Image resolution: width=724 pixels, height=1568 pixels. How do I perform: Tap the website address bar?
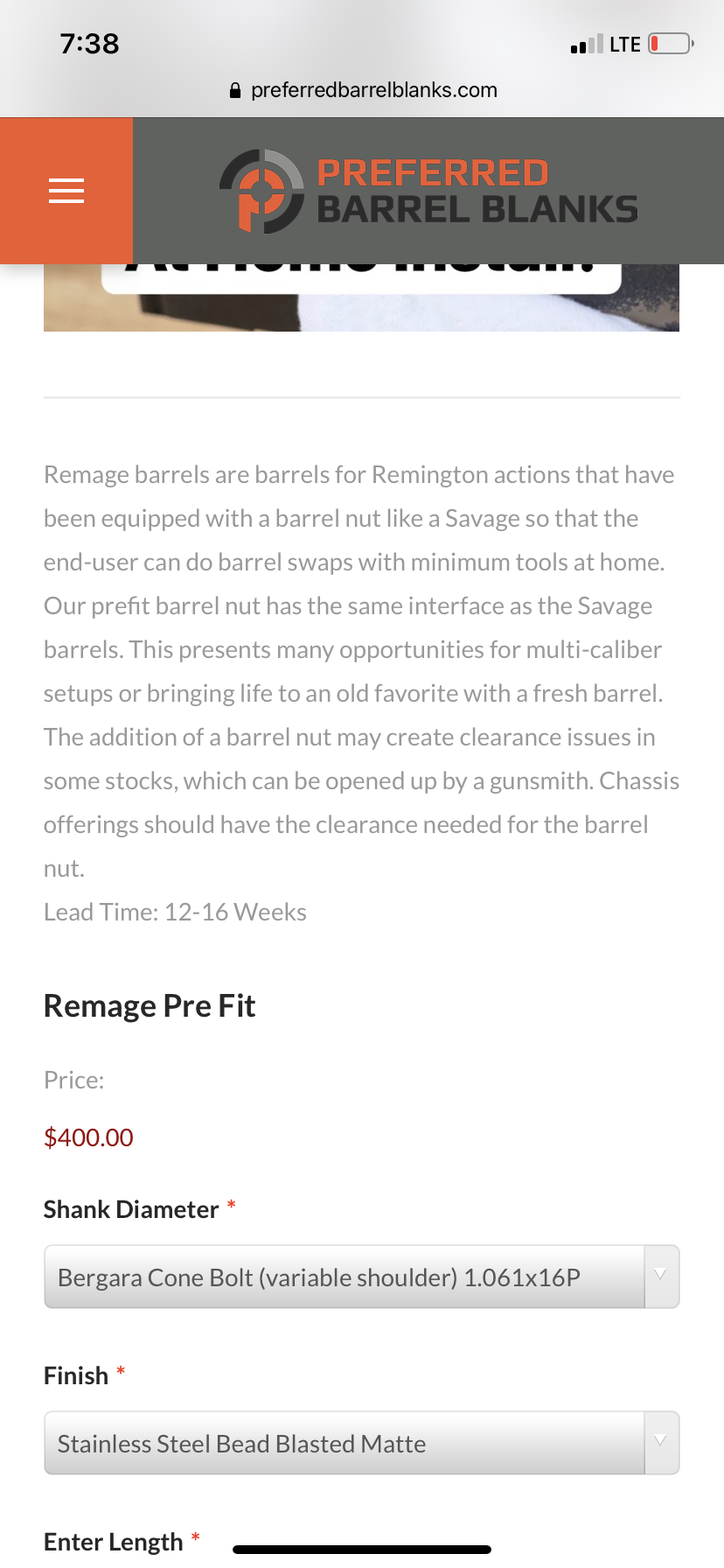pyautogui.click(x=363, y=90)
